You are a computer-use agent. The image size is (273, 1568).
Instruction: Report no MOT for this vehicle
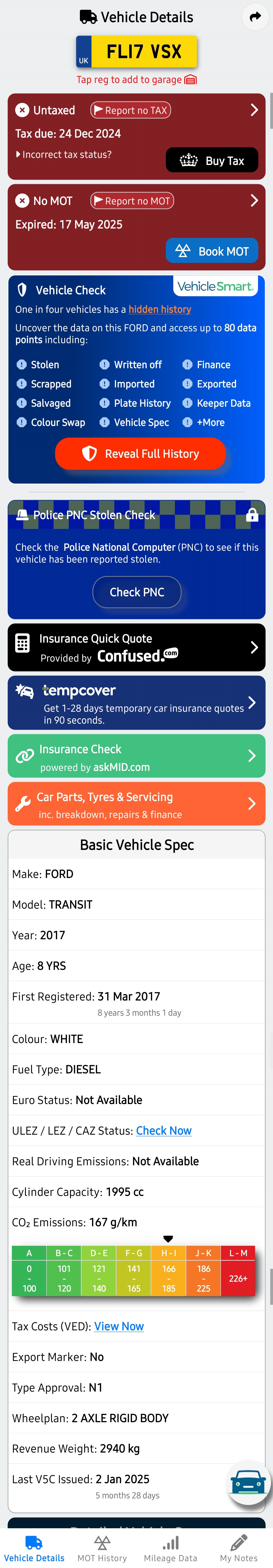click(132, 201)
